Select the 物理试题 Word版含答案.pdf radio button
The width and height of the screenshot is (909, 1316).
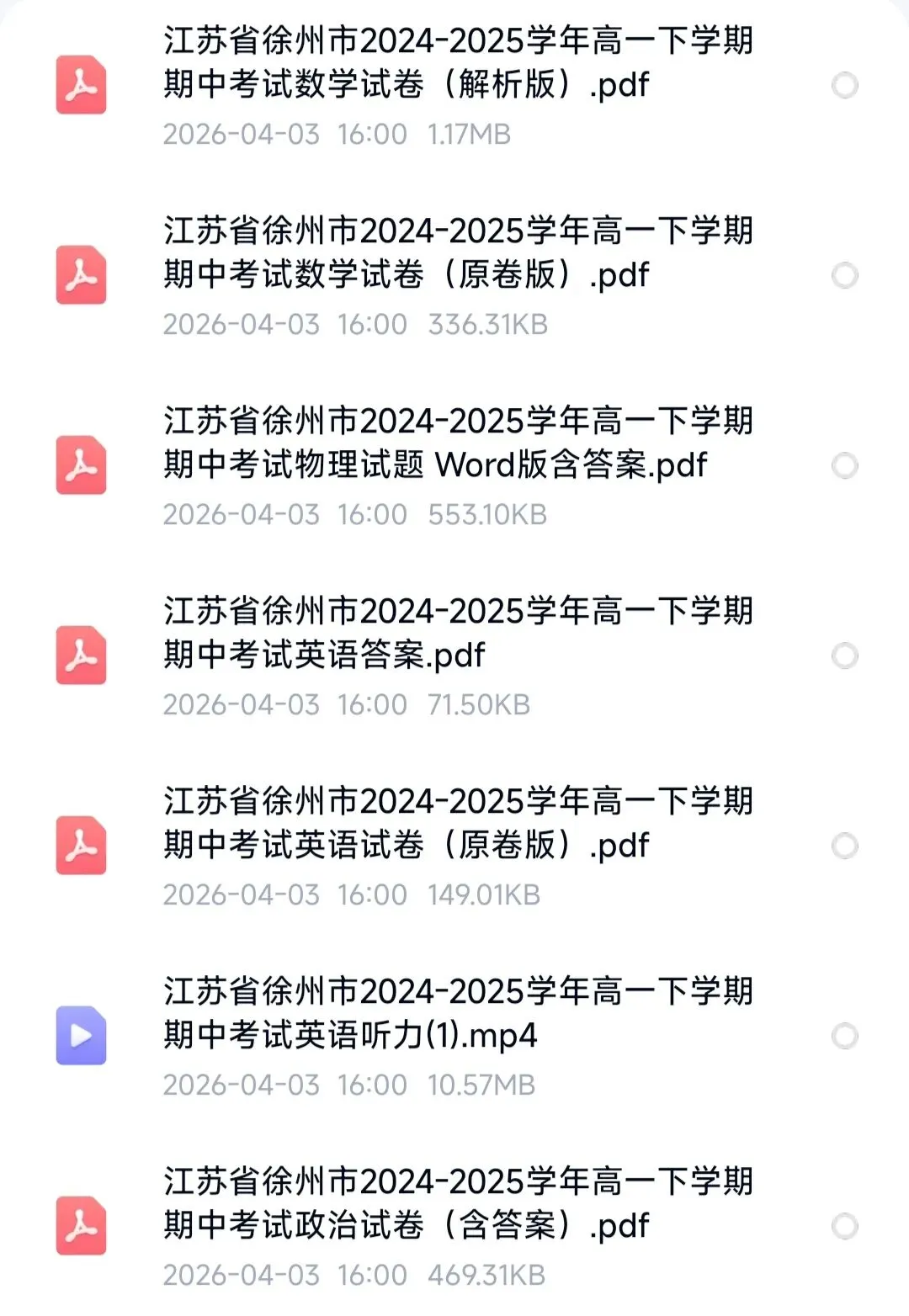point(844,466)
